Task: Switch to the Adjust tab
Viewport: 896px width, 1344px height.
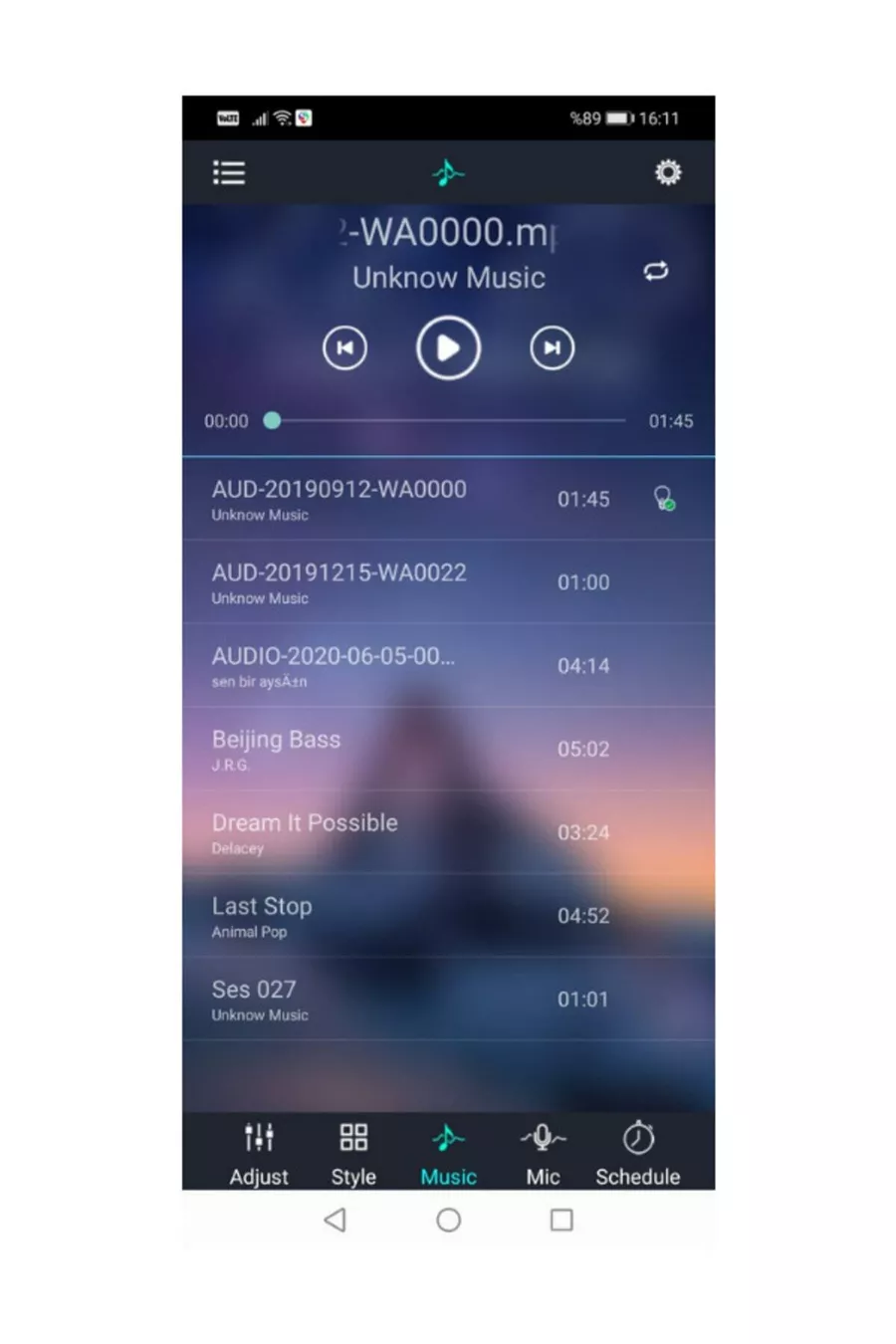Action: point(259,1153)
